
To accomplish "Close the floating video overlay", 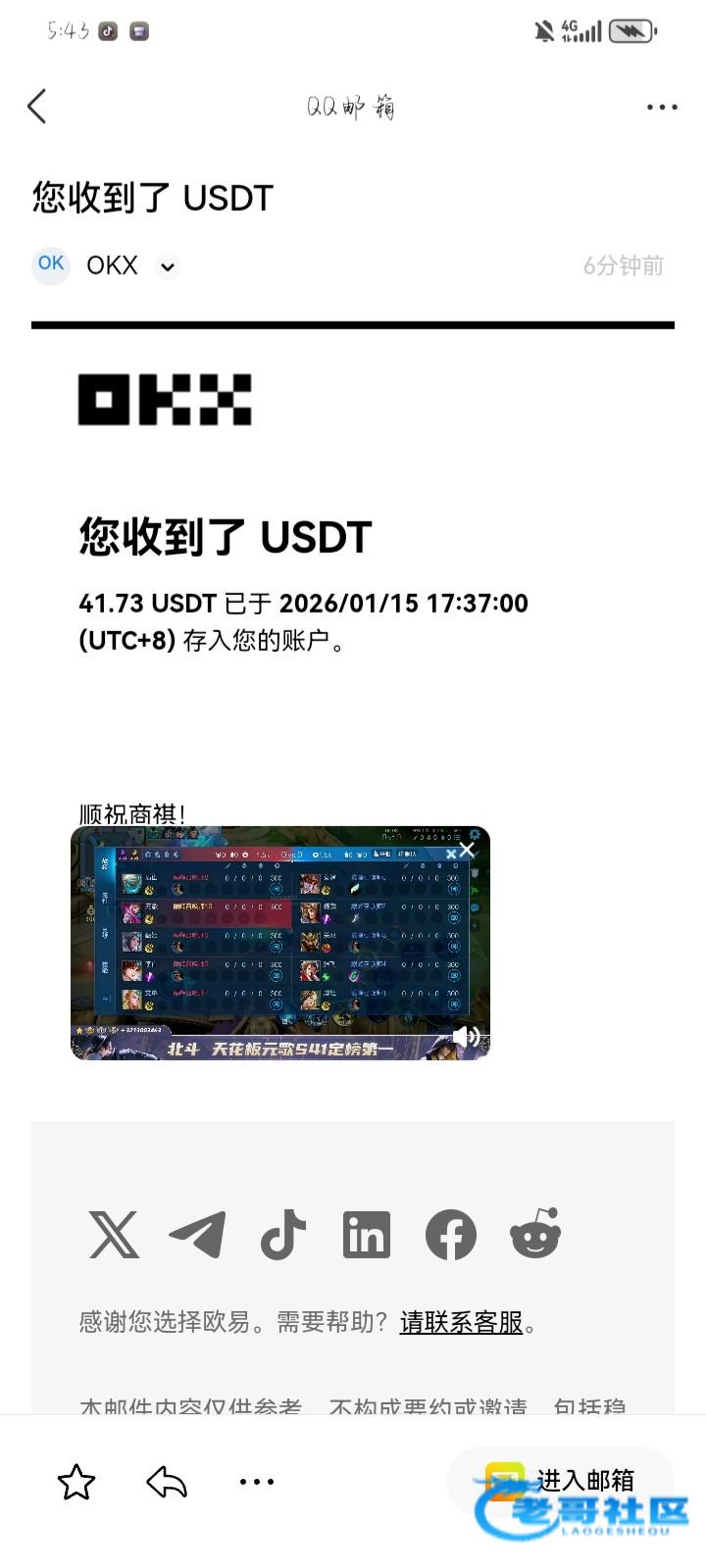I will tap(467, 850).
